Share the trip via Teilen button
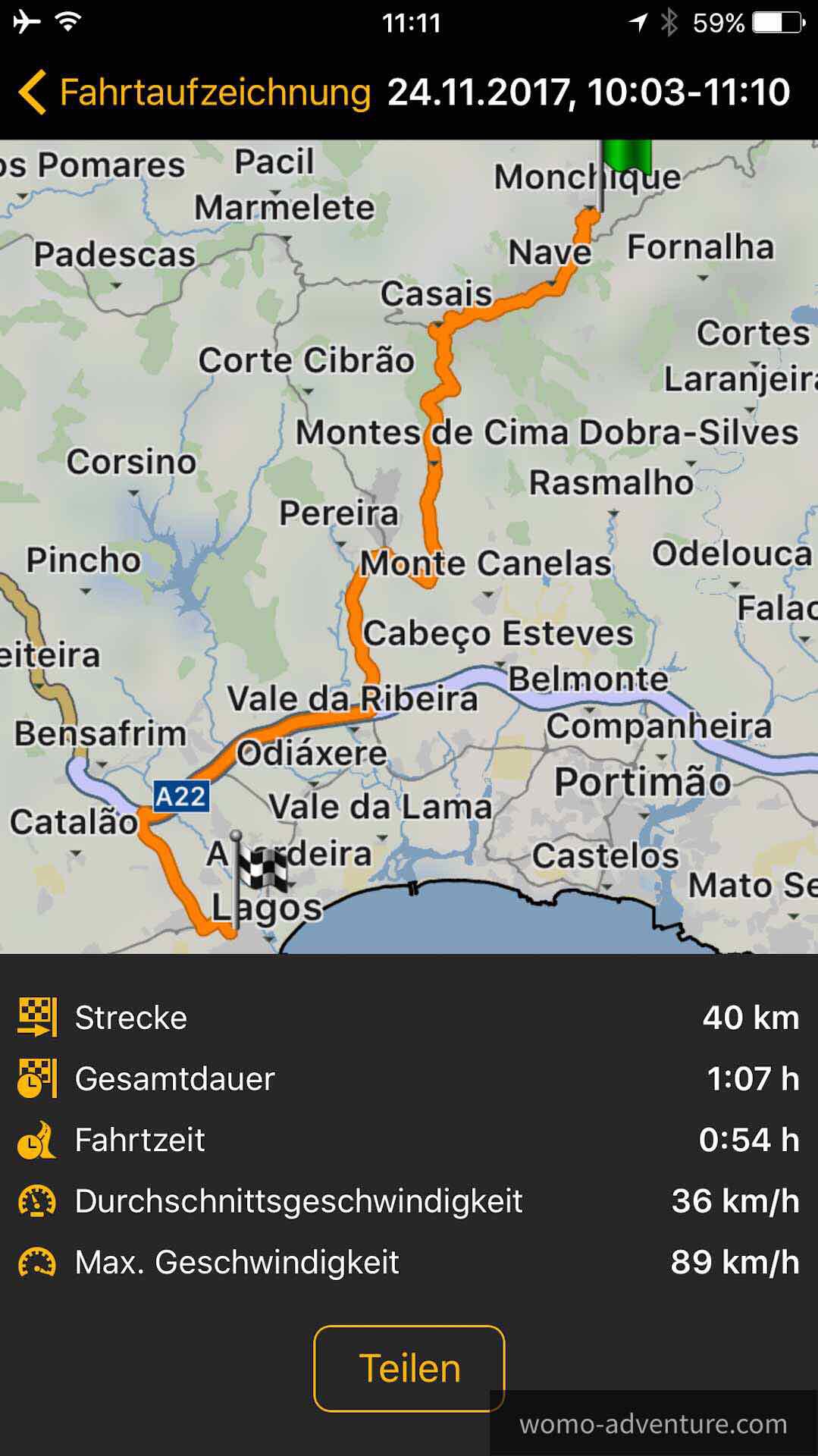The height and width of the screenshot is (1456, 818). (409, 1368)
